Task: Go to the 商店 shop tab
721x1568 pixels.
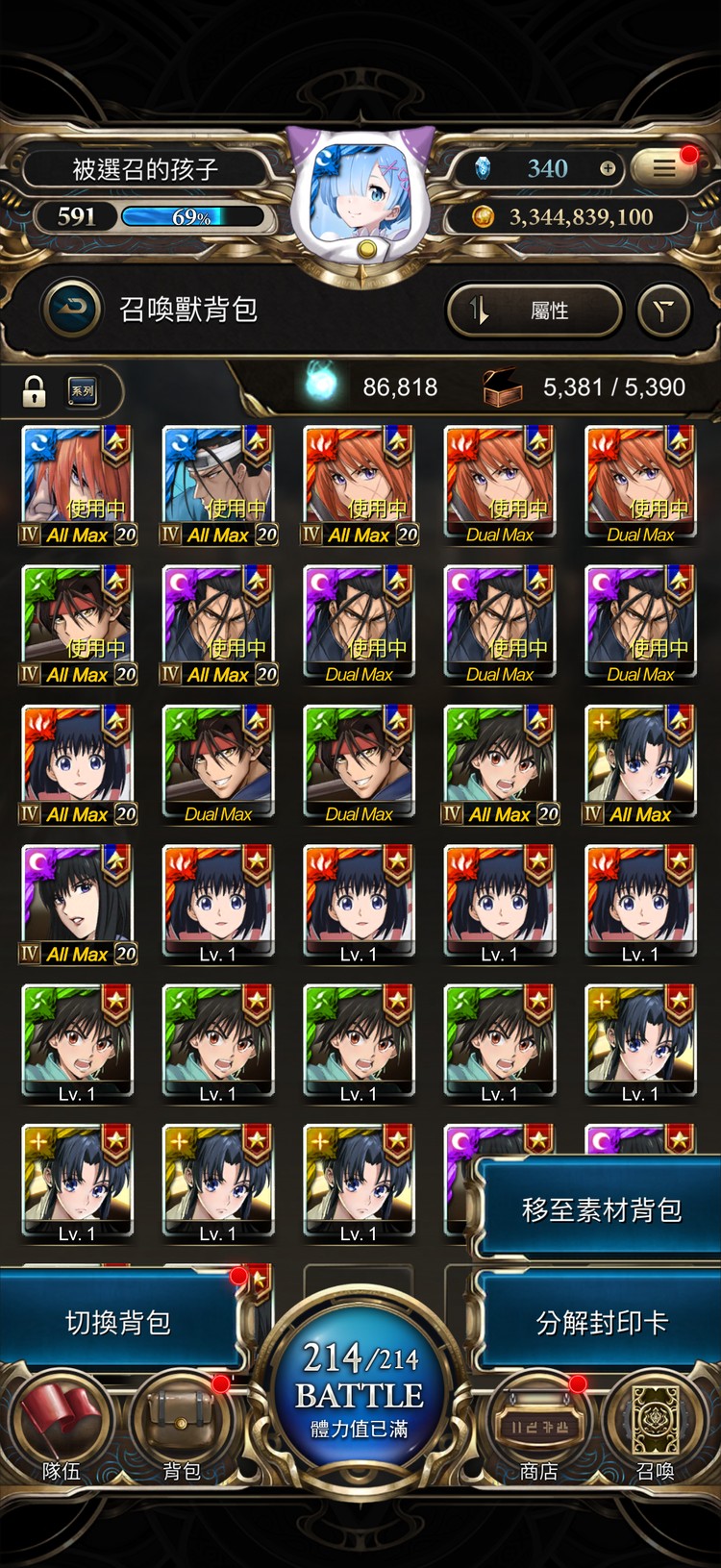Action: coord(538,1430)
